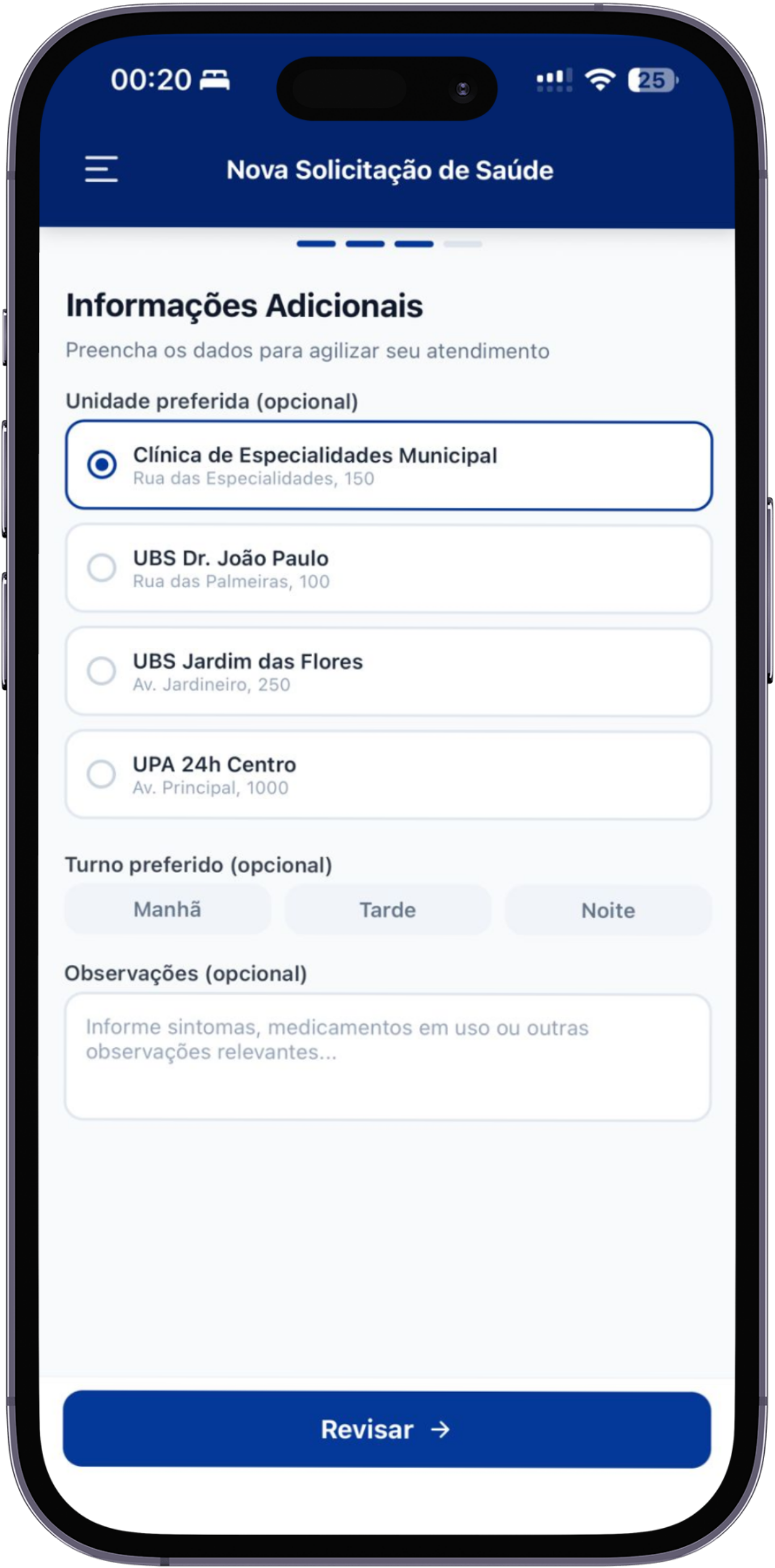This screenshot has width=775, height=1568.
Task: Choose UBS Jardim das Flores option
Action: coord(388,671)
